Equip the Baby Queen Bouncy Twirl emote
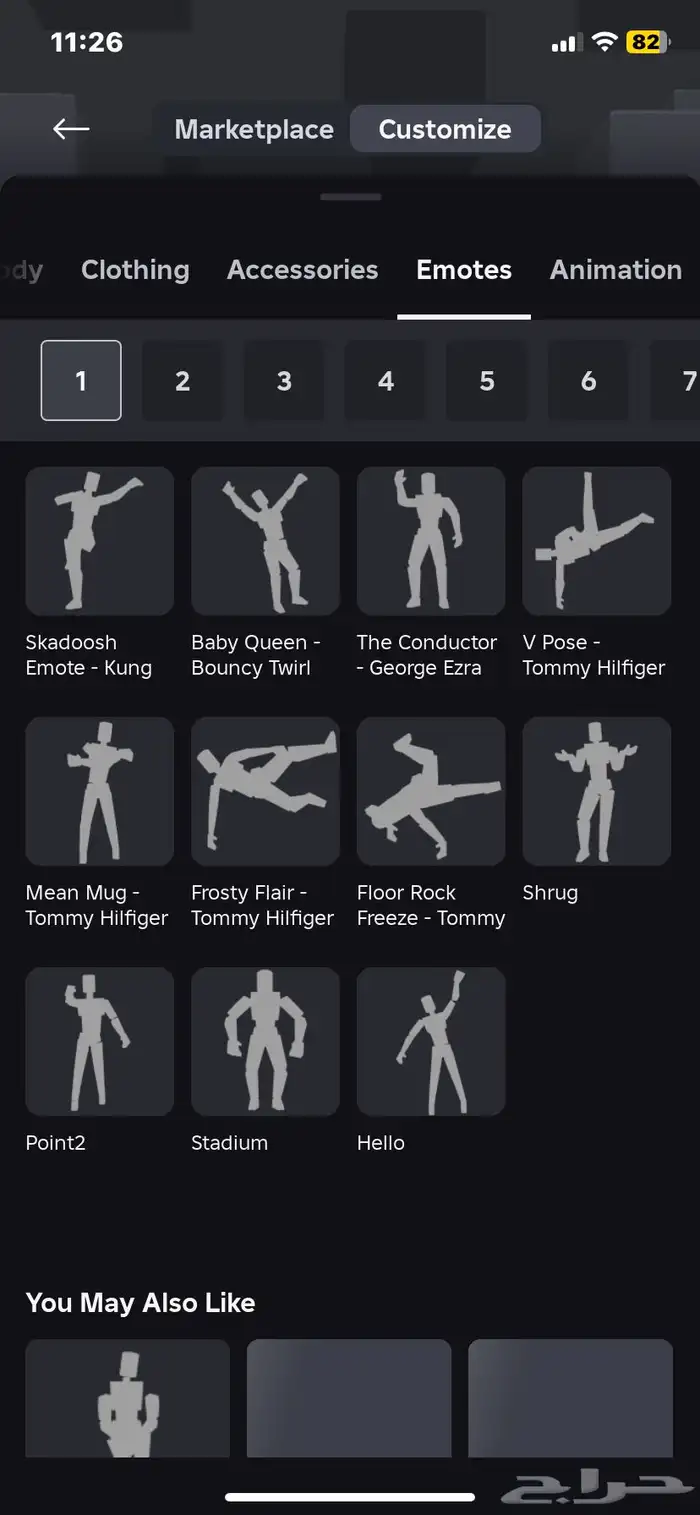The width and height of the screenshot is (700, 1515). [265, 541]
